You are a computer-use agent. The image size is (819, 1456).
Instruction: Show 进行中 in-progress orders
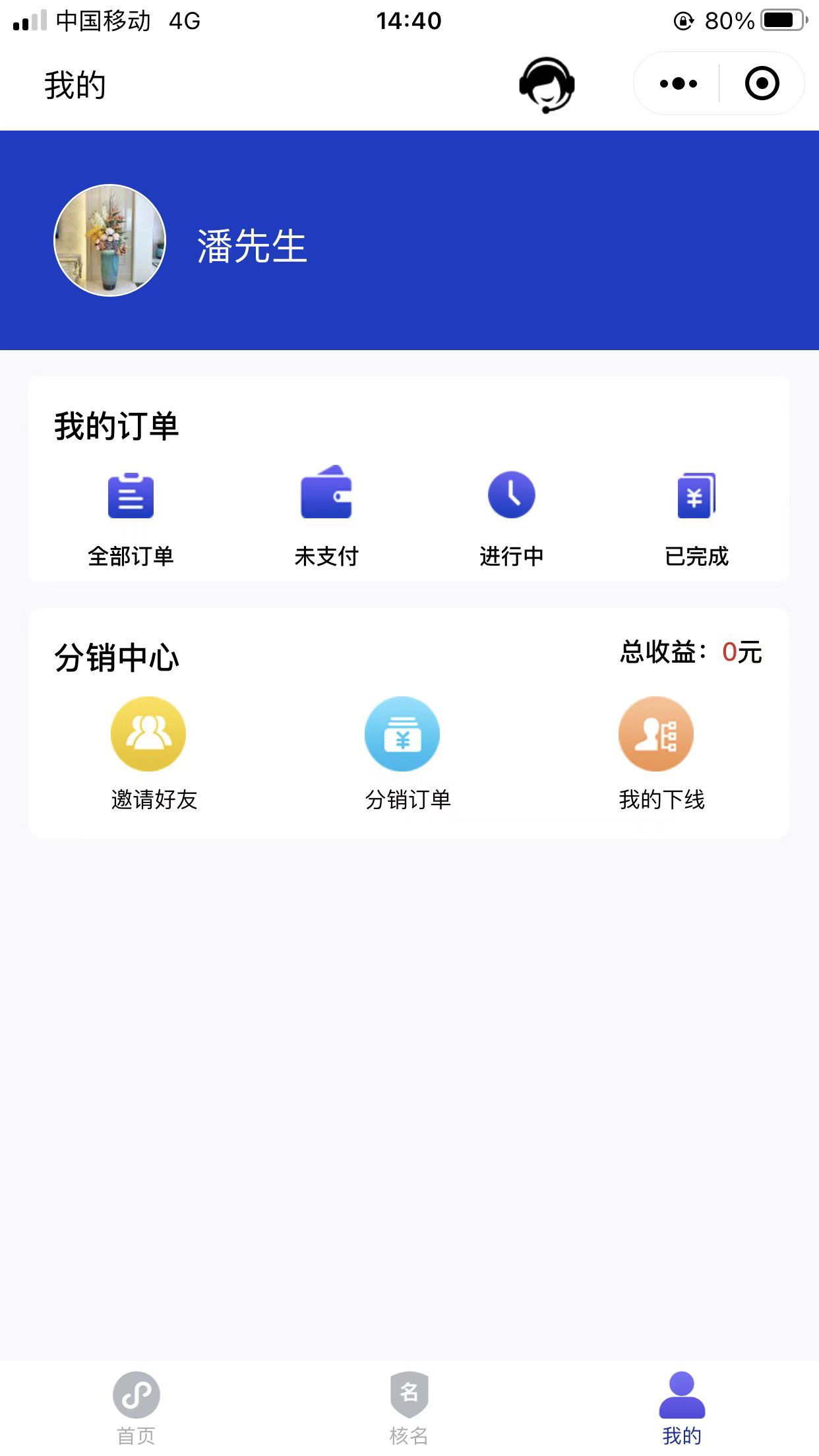(511, 518)
